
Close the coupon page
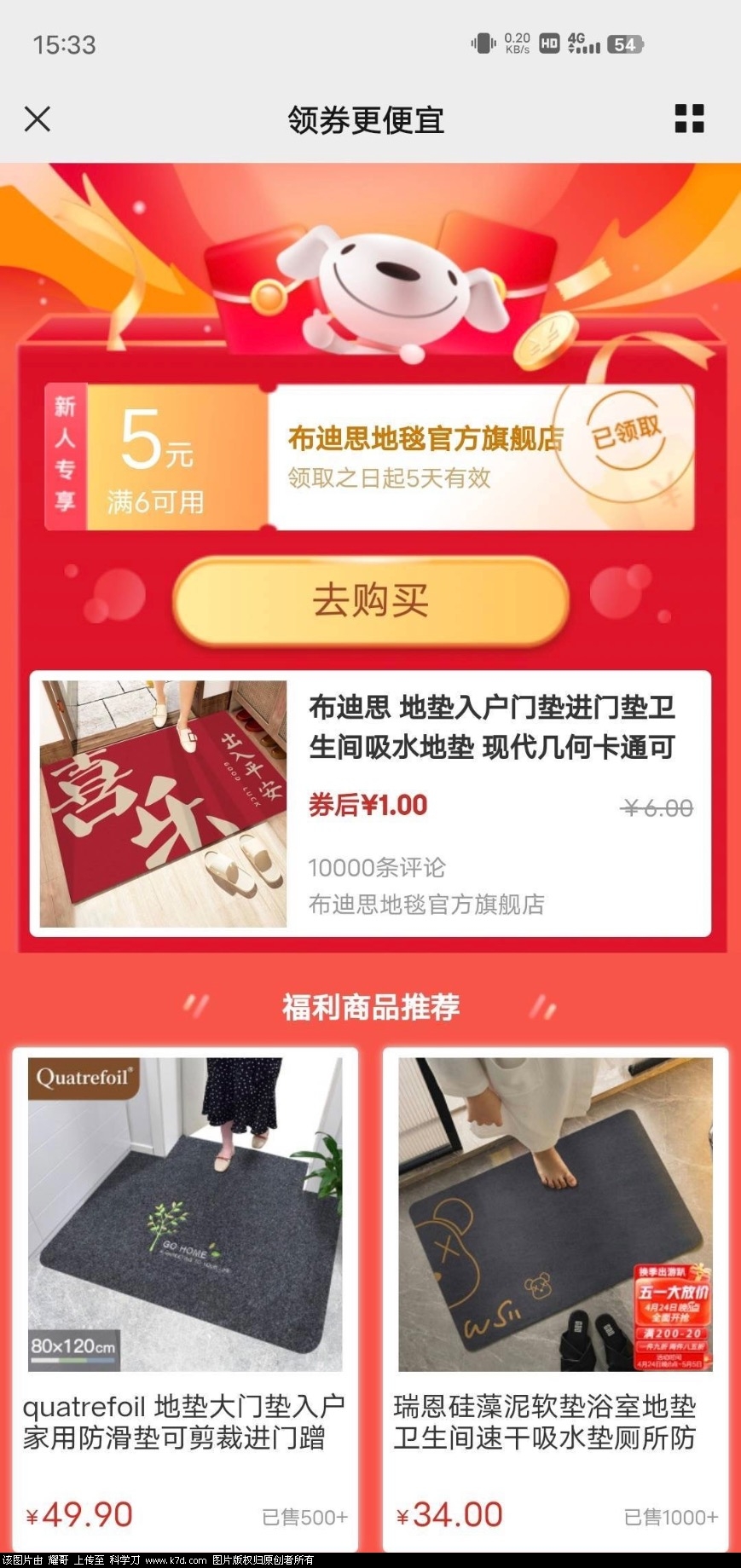[38, 119]
